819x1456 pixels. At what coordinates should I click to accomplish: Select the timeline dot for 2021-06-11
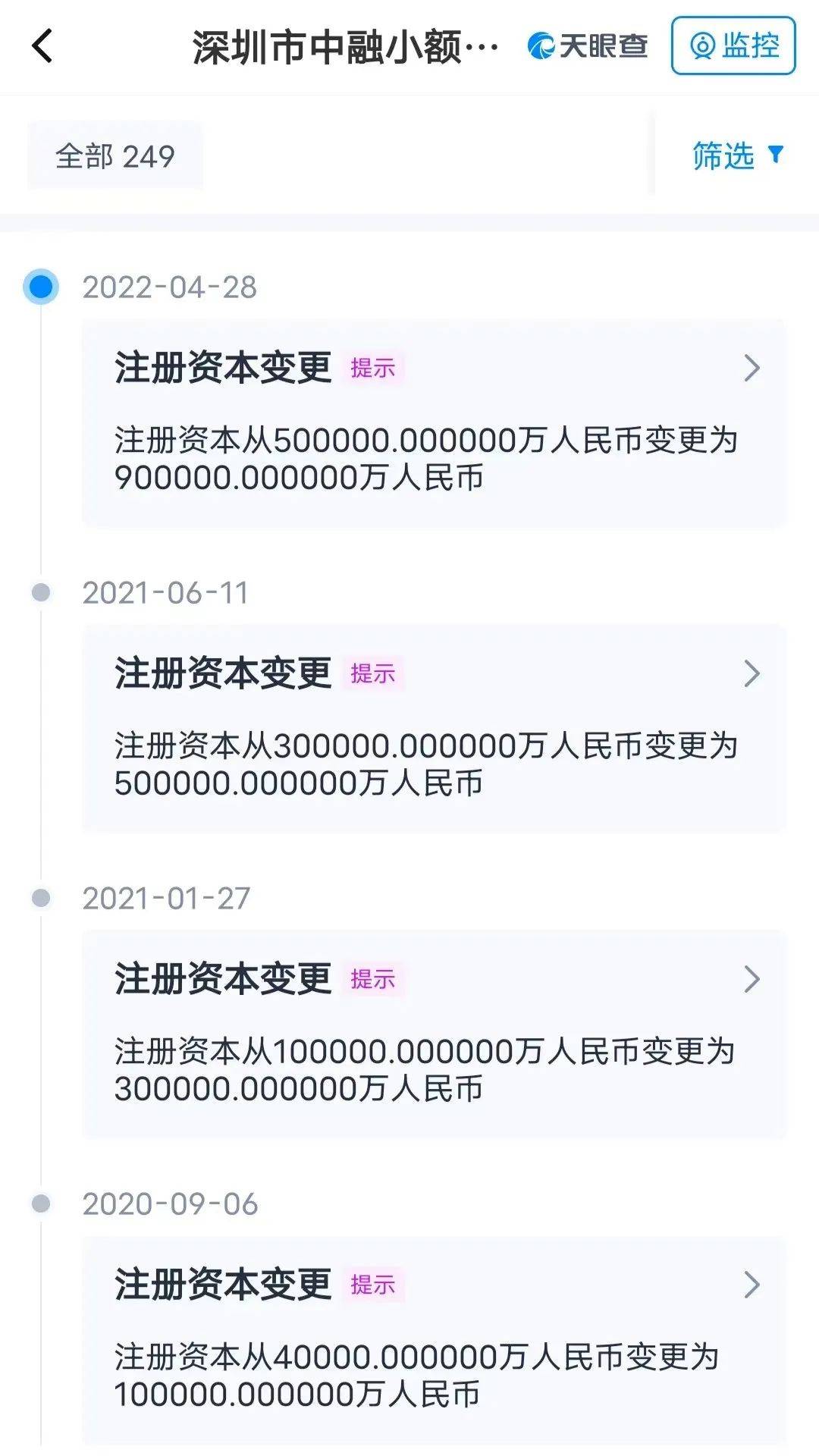coord(39,594)
